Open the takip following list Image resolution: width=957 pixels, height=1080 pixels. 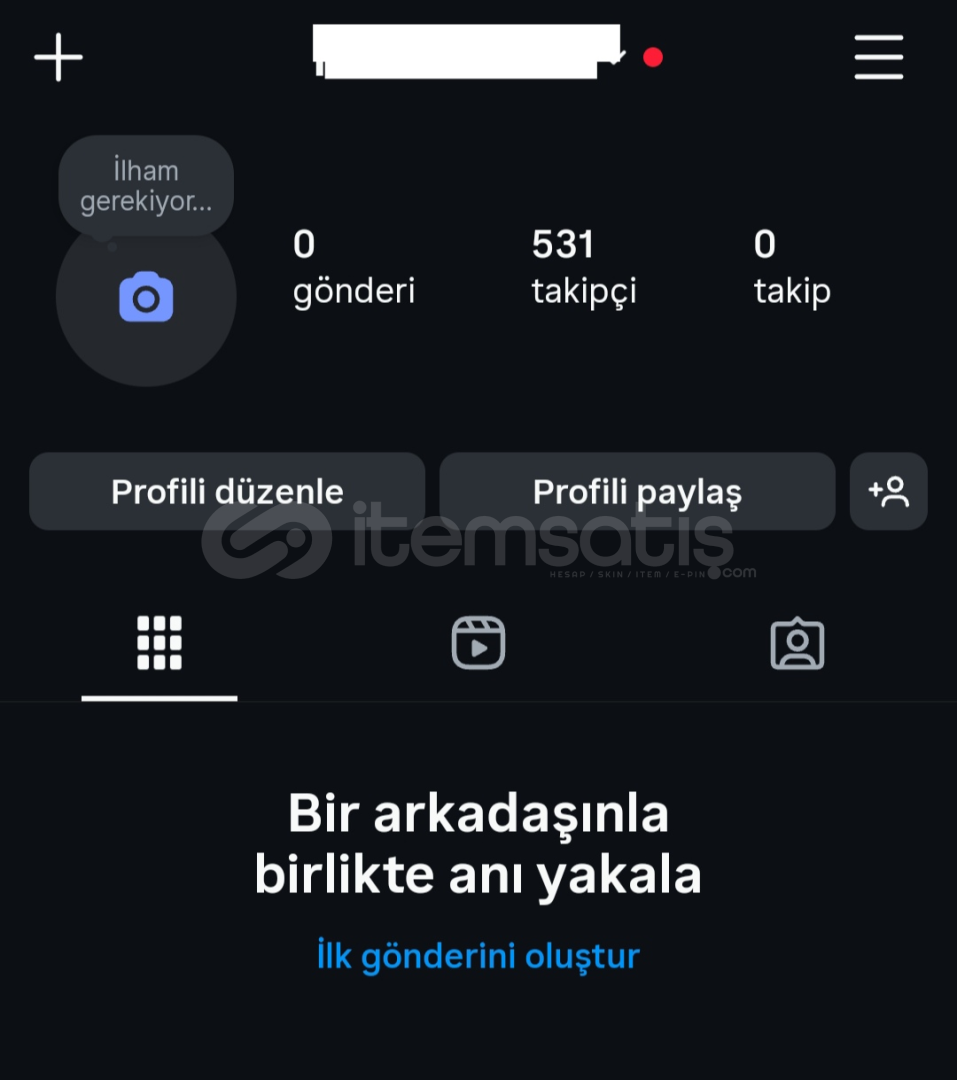(791, 267)
